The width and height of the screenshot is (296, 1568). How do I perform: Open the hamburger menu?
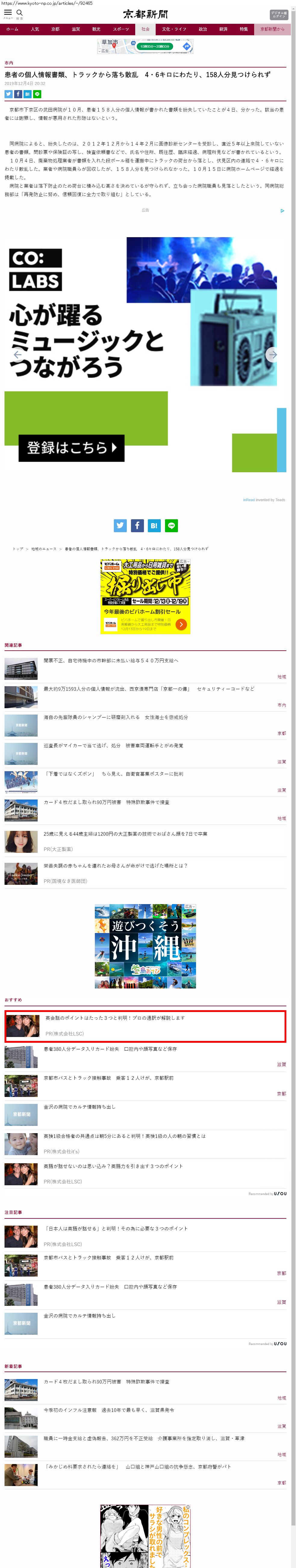click(8, 13)
